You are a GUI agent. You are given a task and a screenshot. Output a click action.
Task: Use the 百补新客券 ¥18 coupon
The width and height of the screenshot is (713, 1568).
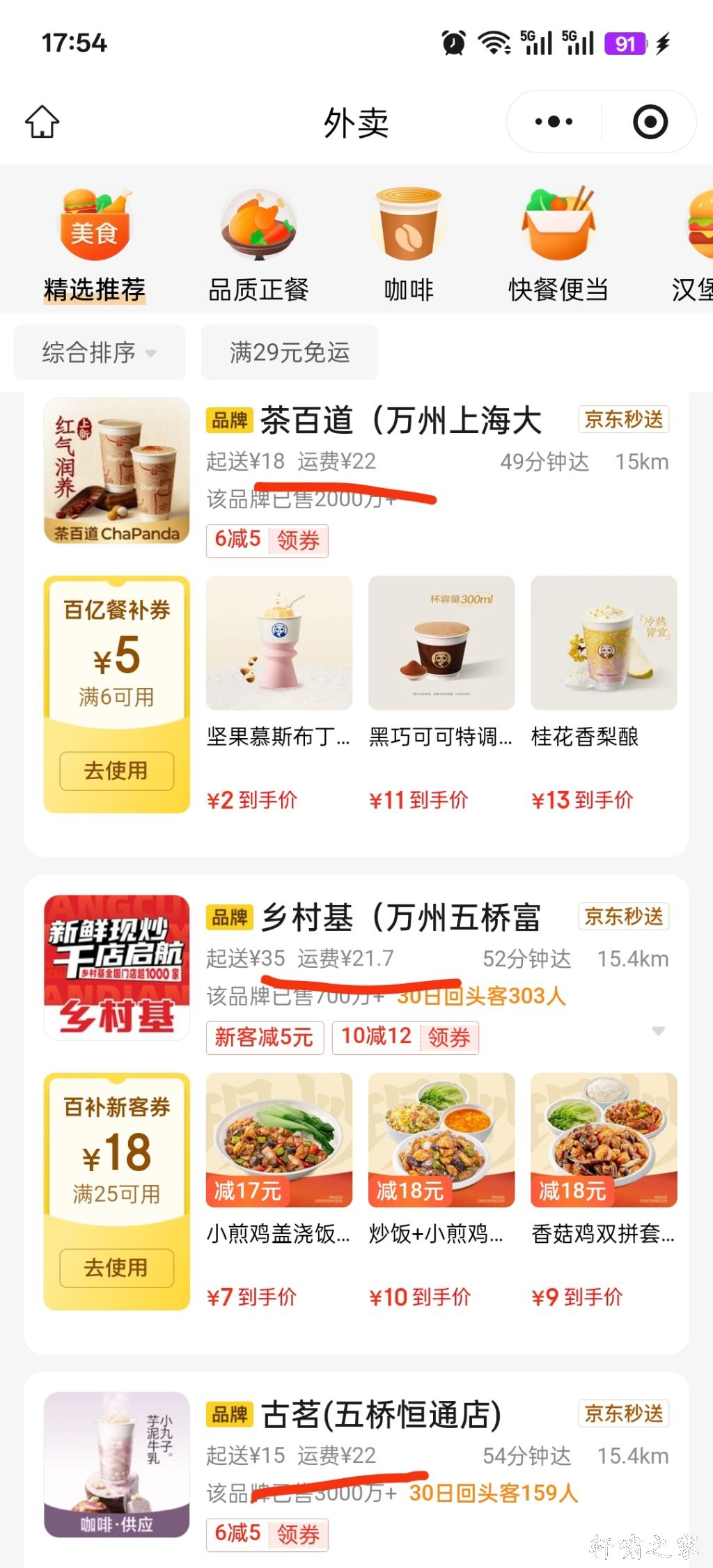coord(116,1268)
